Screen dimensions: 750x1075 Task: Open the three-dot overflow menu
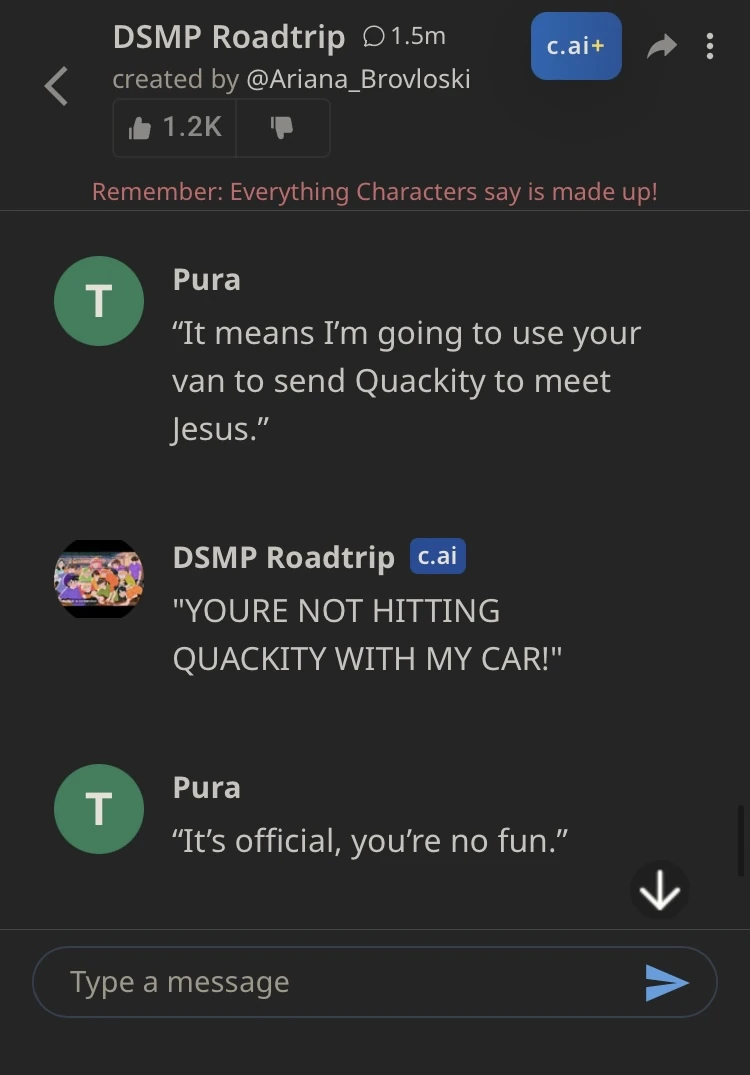tap(710, 46)
